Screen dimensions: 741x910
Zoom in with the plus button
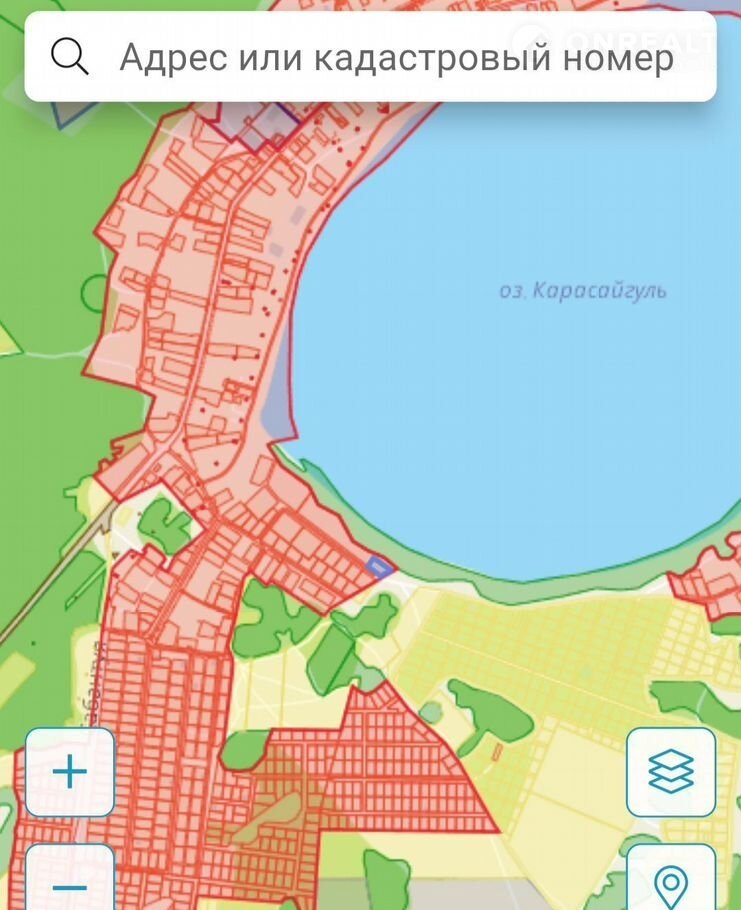[69, 772]
